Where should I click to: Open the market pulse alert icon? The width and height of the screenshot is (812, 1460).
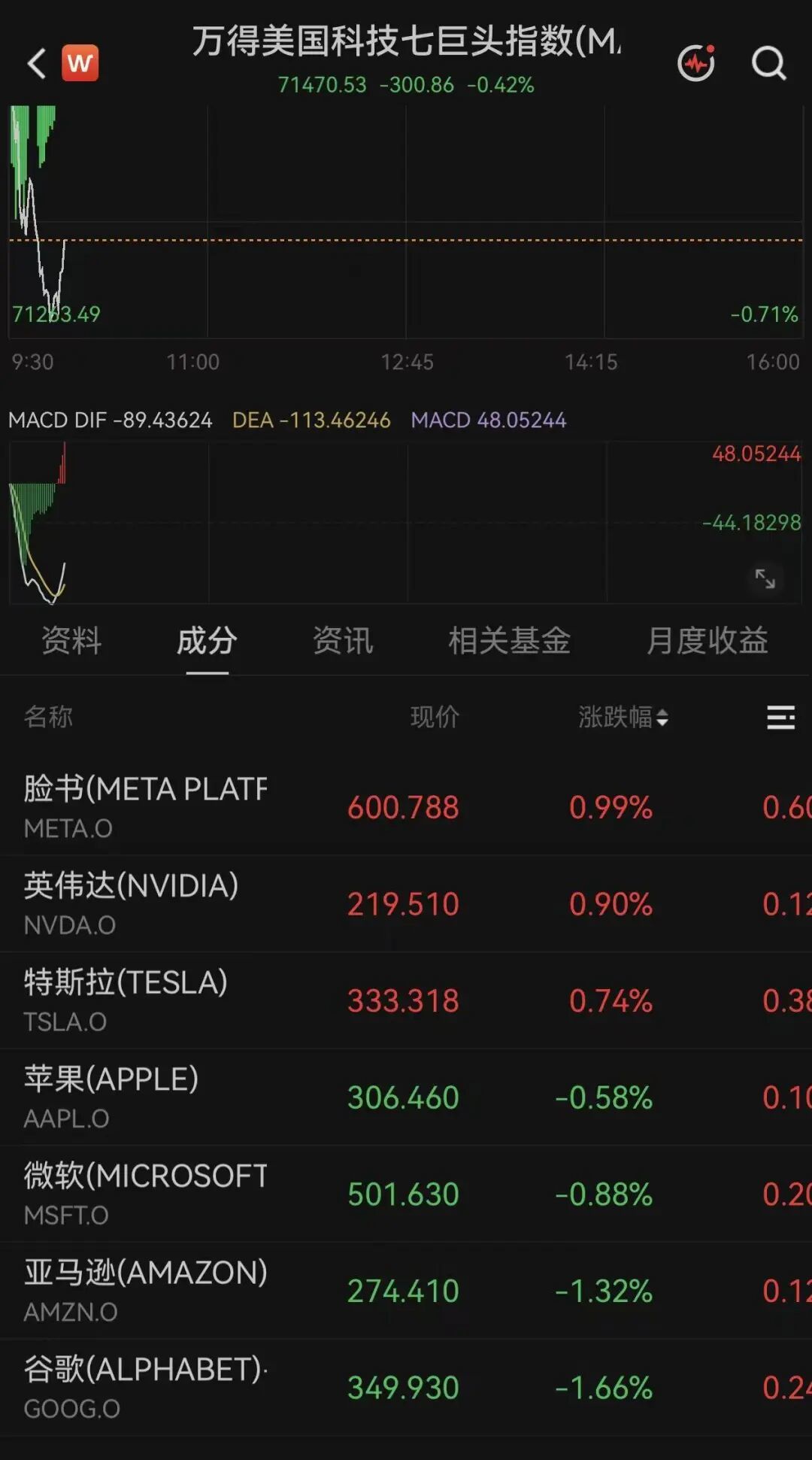(x=696, y=63)
